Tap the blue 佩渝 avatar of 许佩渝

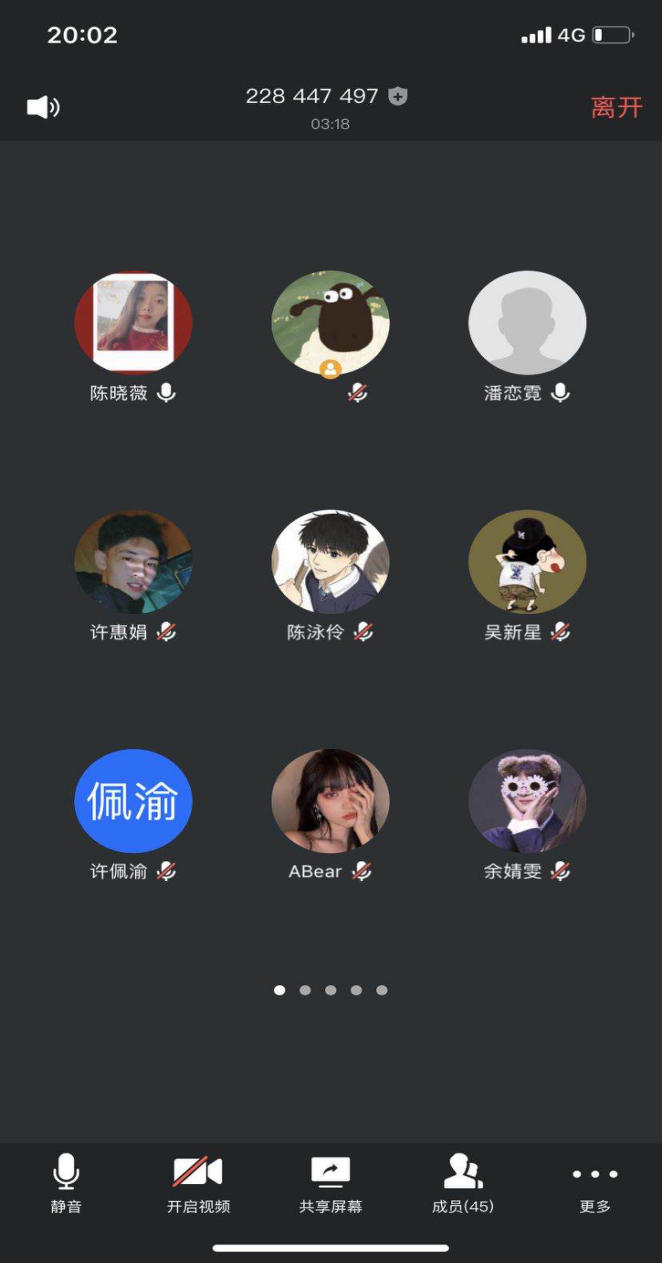133,801
